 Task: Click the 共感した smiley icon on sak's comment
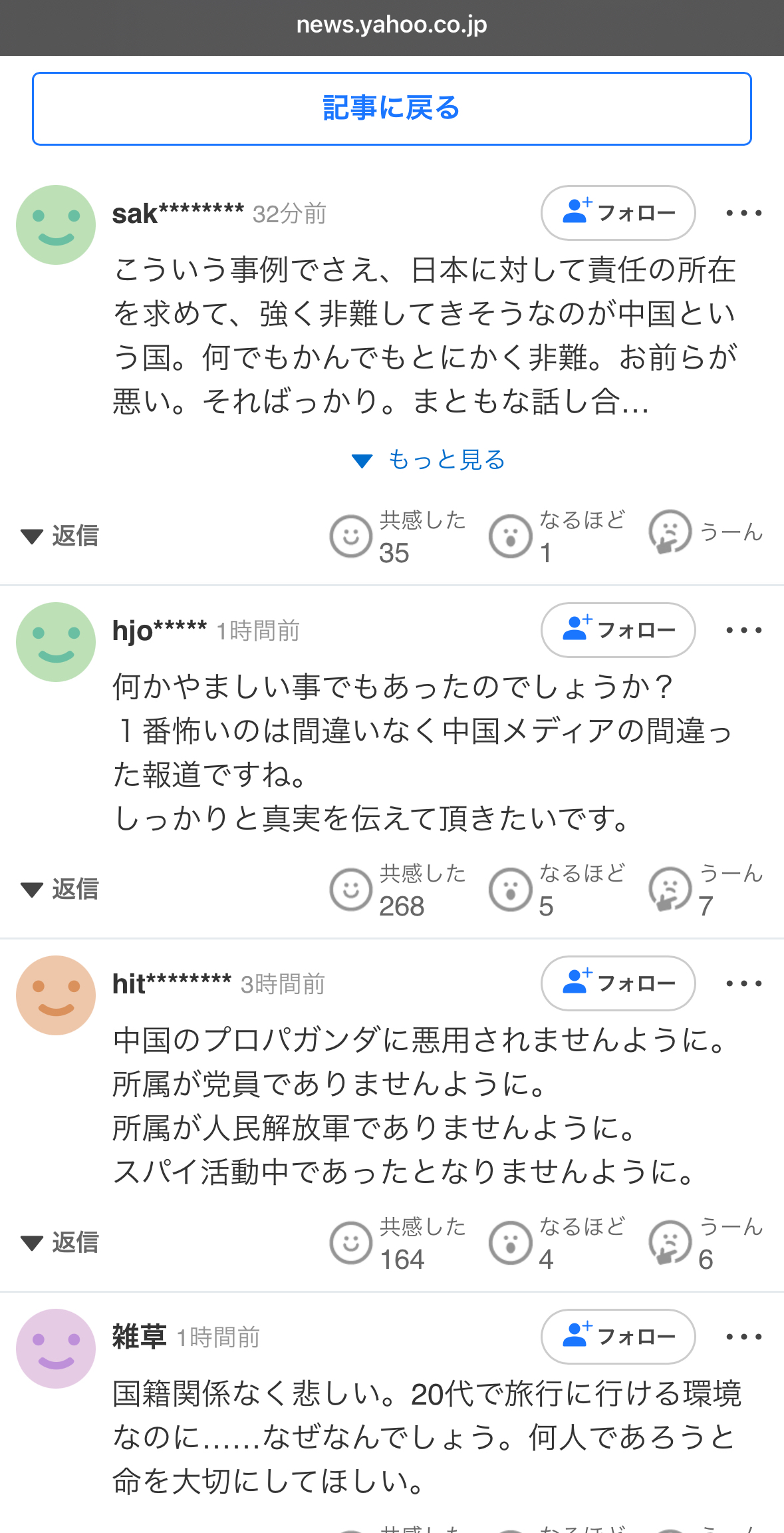351,536
